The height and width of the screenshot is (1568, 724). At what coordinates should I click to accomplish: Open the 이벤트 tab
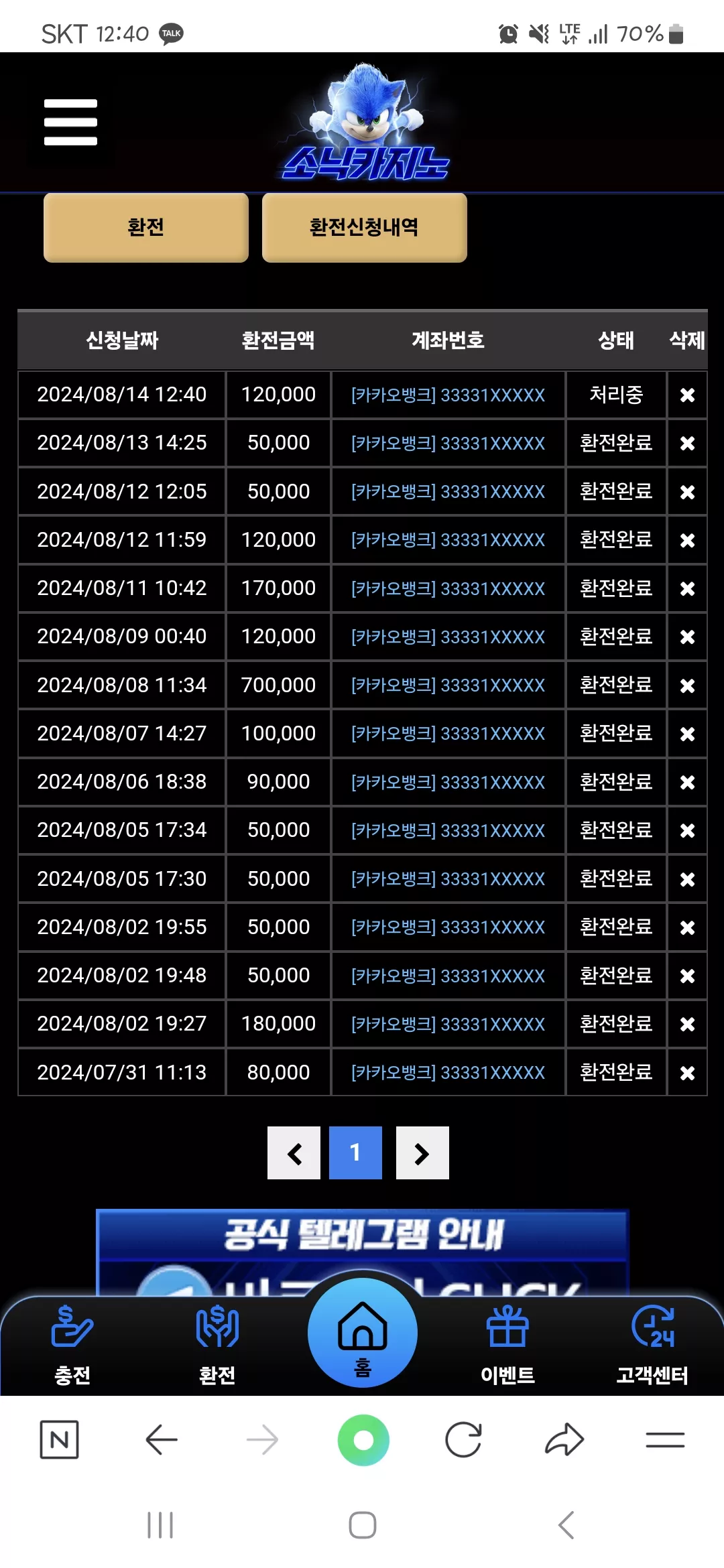(x=507, y=1345)
